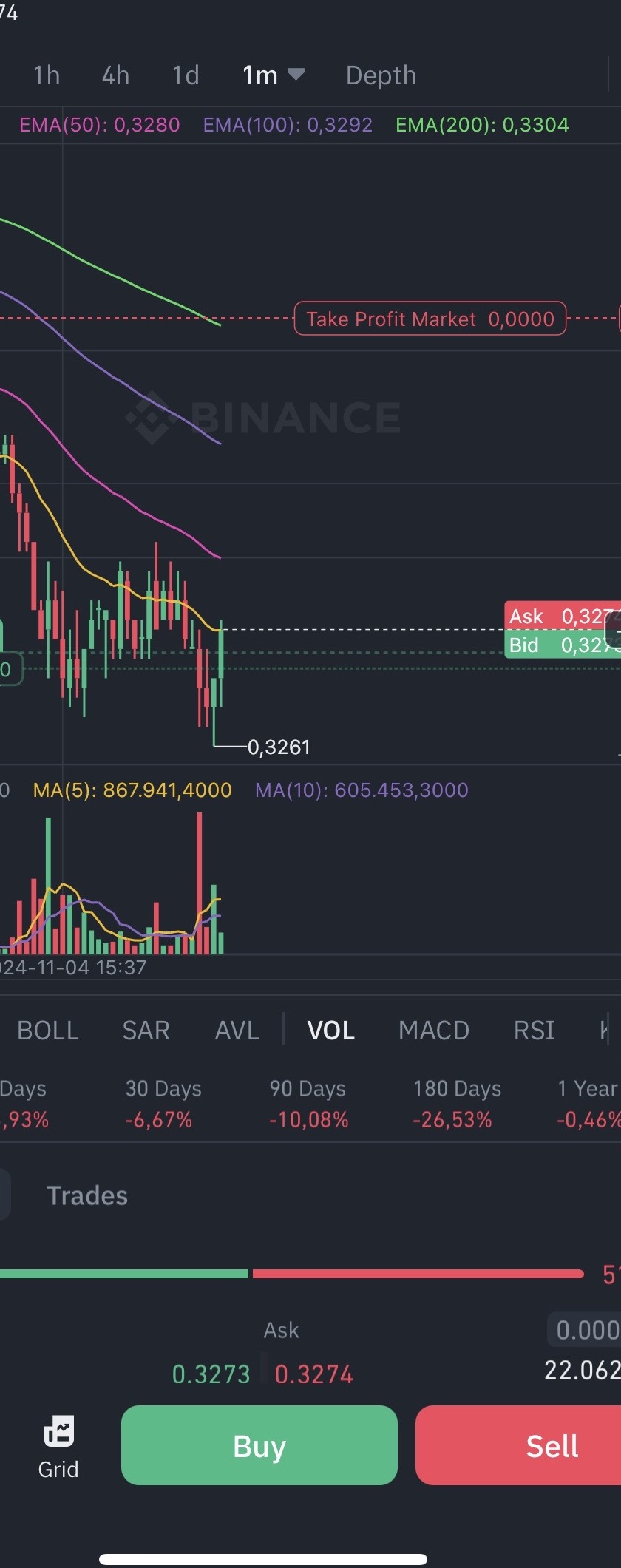This screenshot has width=621, height=1568.
Task: Open Grid trading
Action: pos(58,1446)
